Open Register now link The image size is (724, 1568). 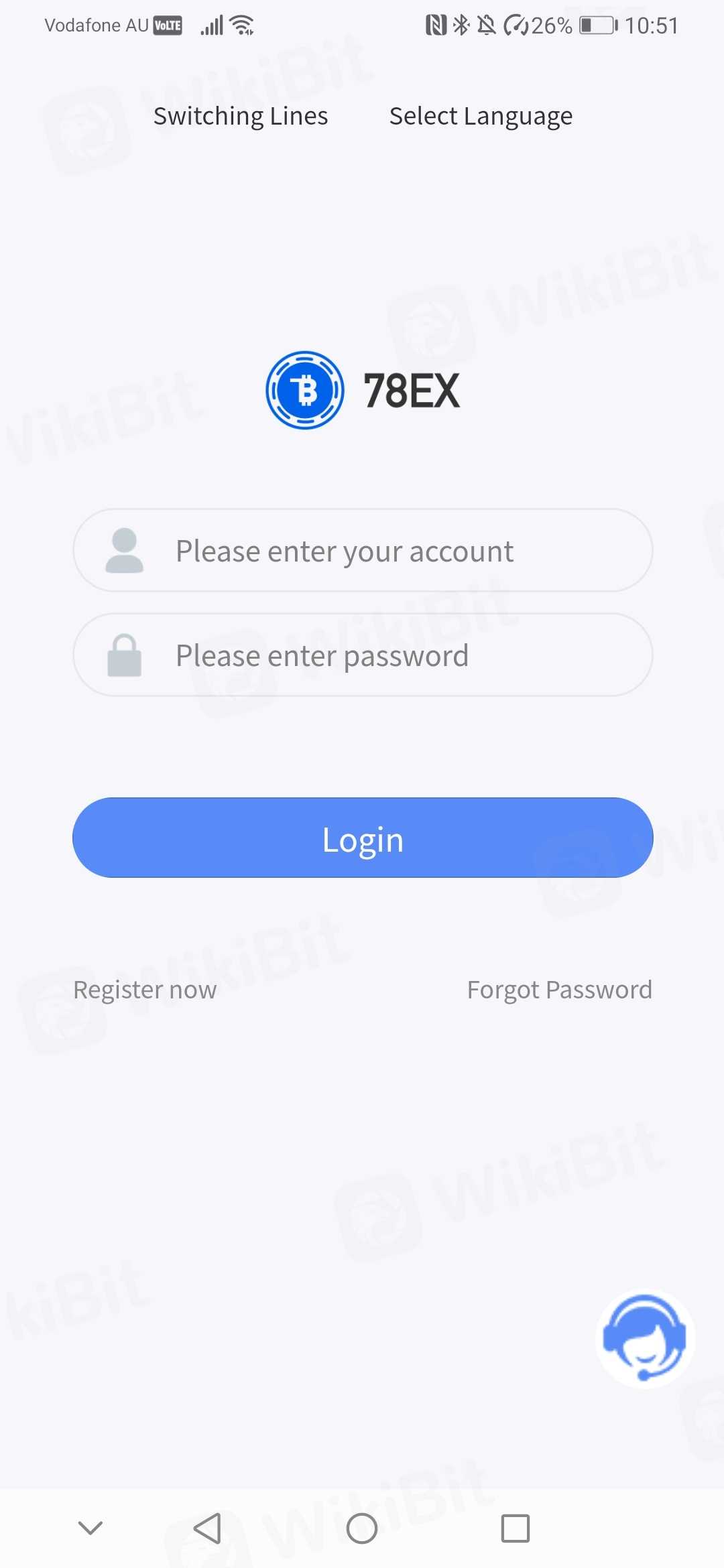pyautogui.click(x=145, y=990)
